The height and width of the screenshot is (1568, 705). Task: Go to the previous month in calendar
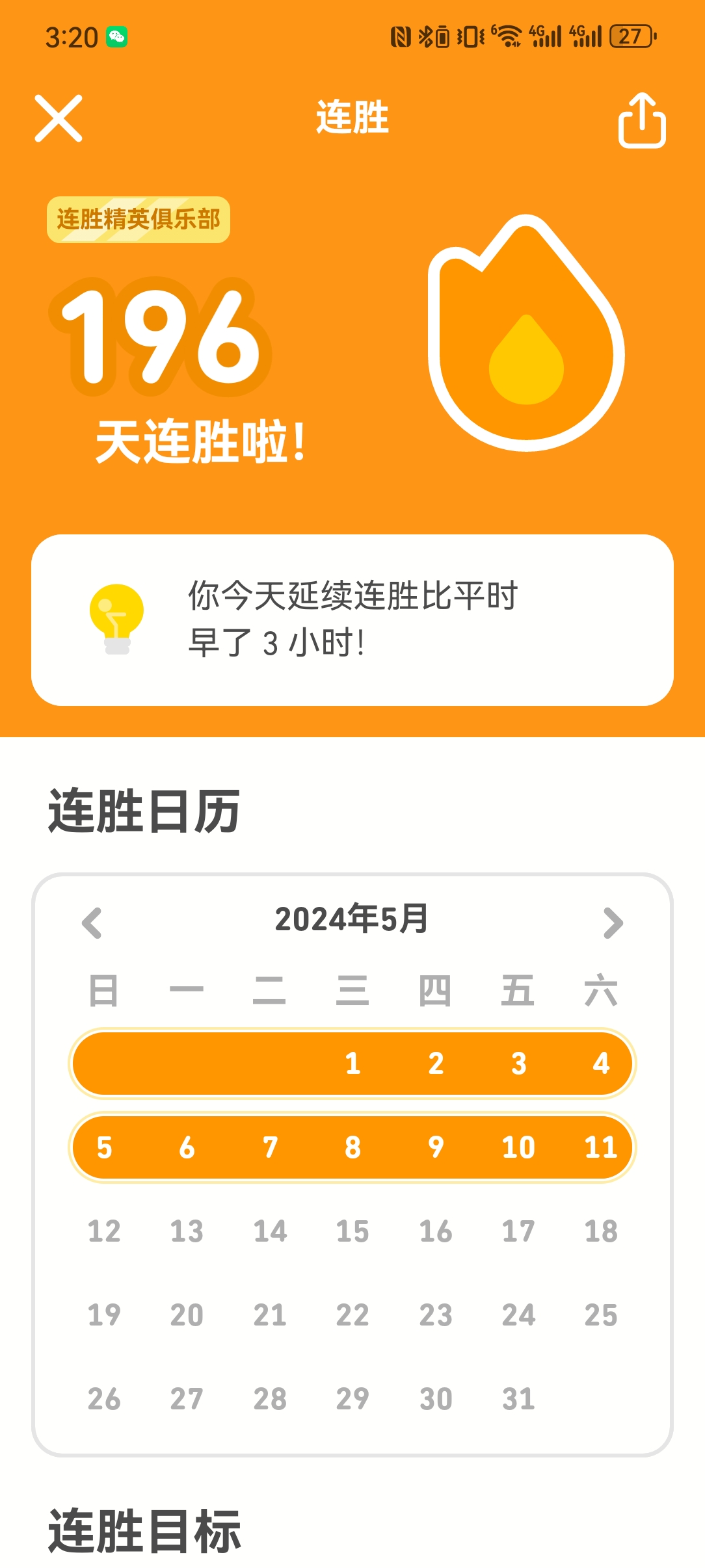(x=92, y=922)
